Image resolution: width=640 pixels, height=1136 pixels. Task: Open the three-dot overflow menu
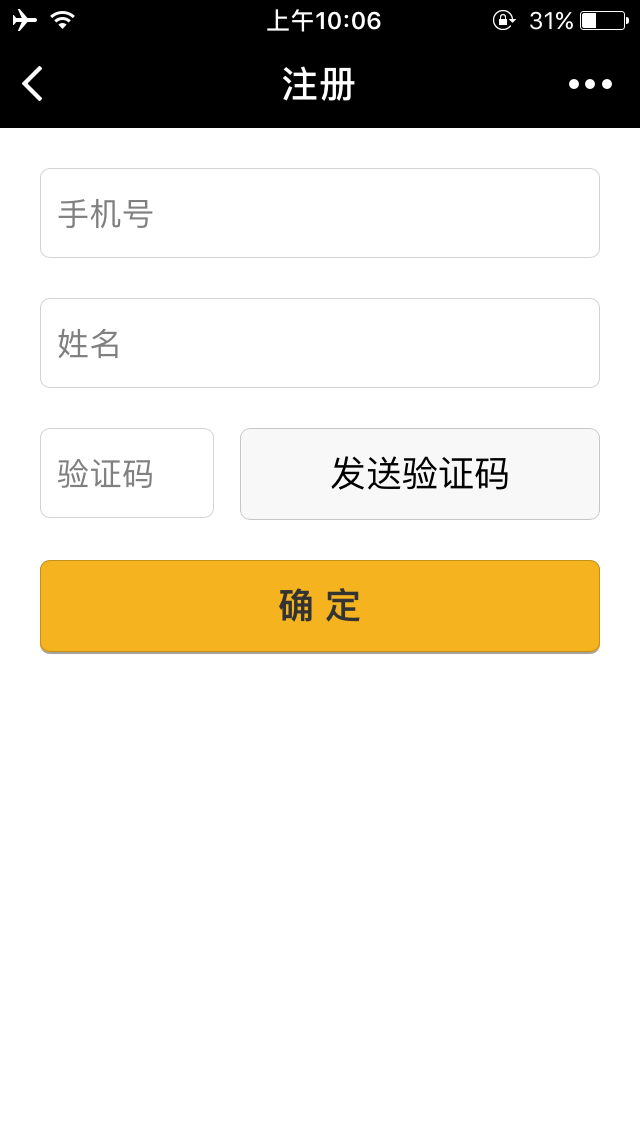coord(590,84)
